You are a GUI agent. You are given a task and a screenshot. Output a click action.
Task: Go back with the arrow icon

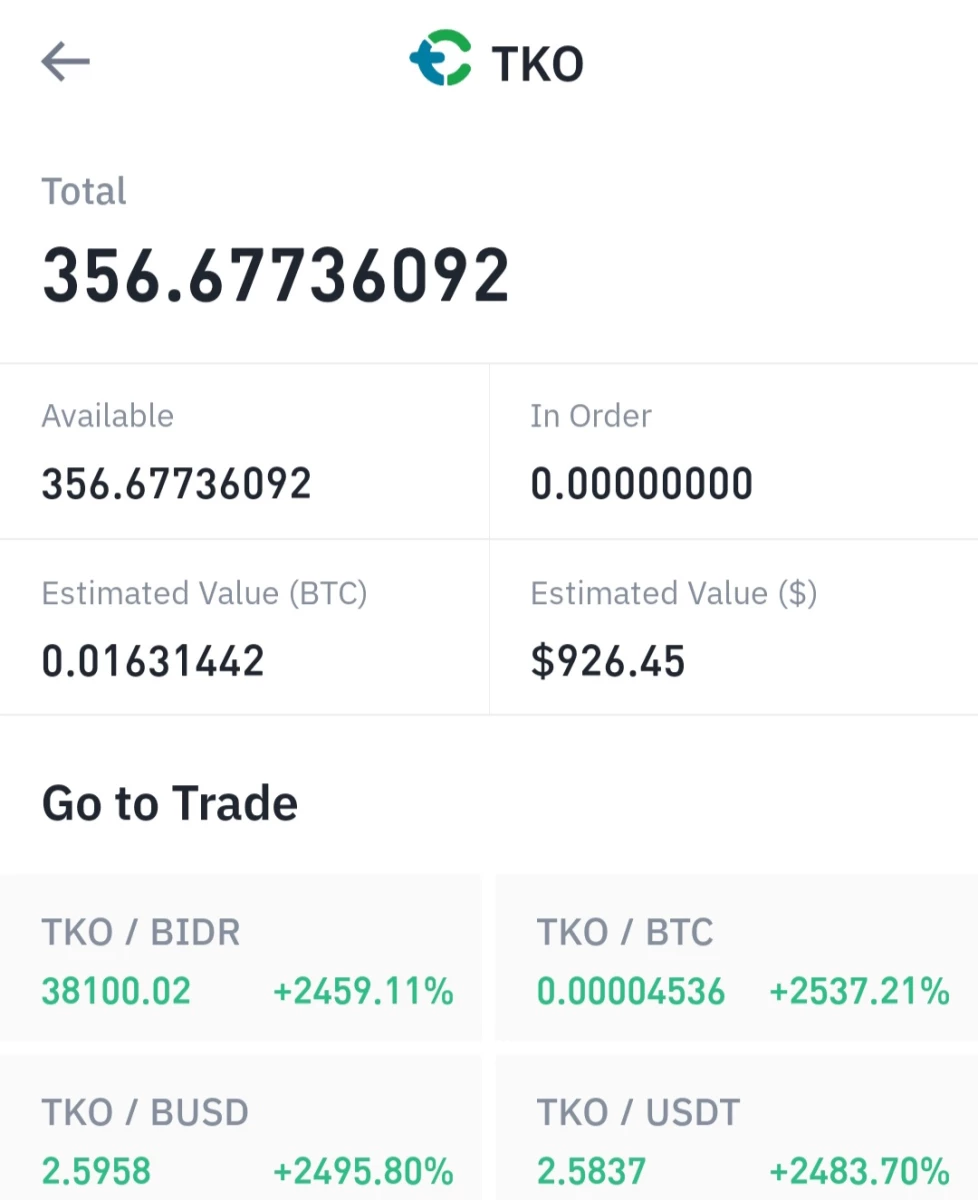[x=66, y=62]
